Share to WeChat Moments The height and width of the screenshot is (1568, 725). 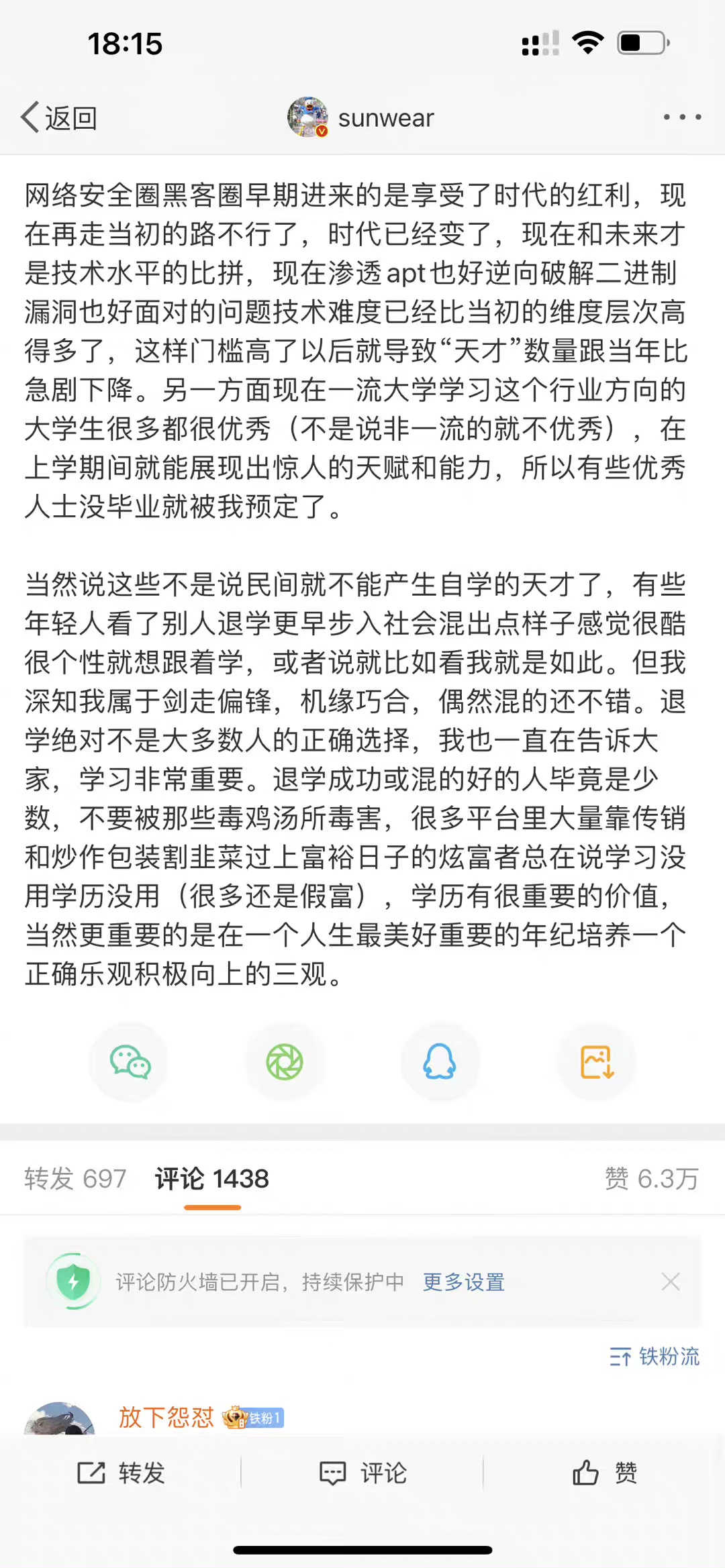(285, 1063)
